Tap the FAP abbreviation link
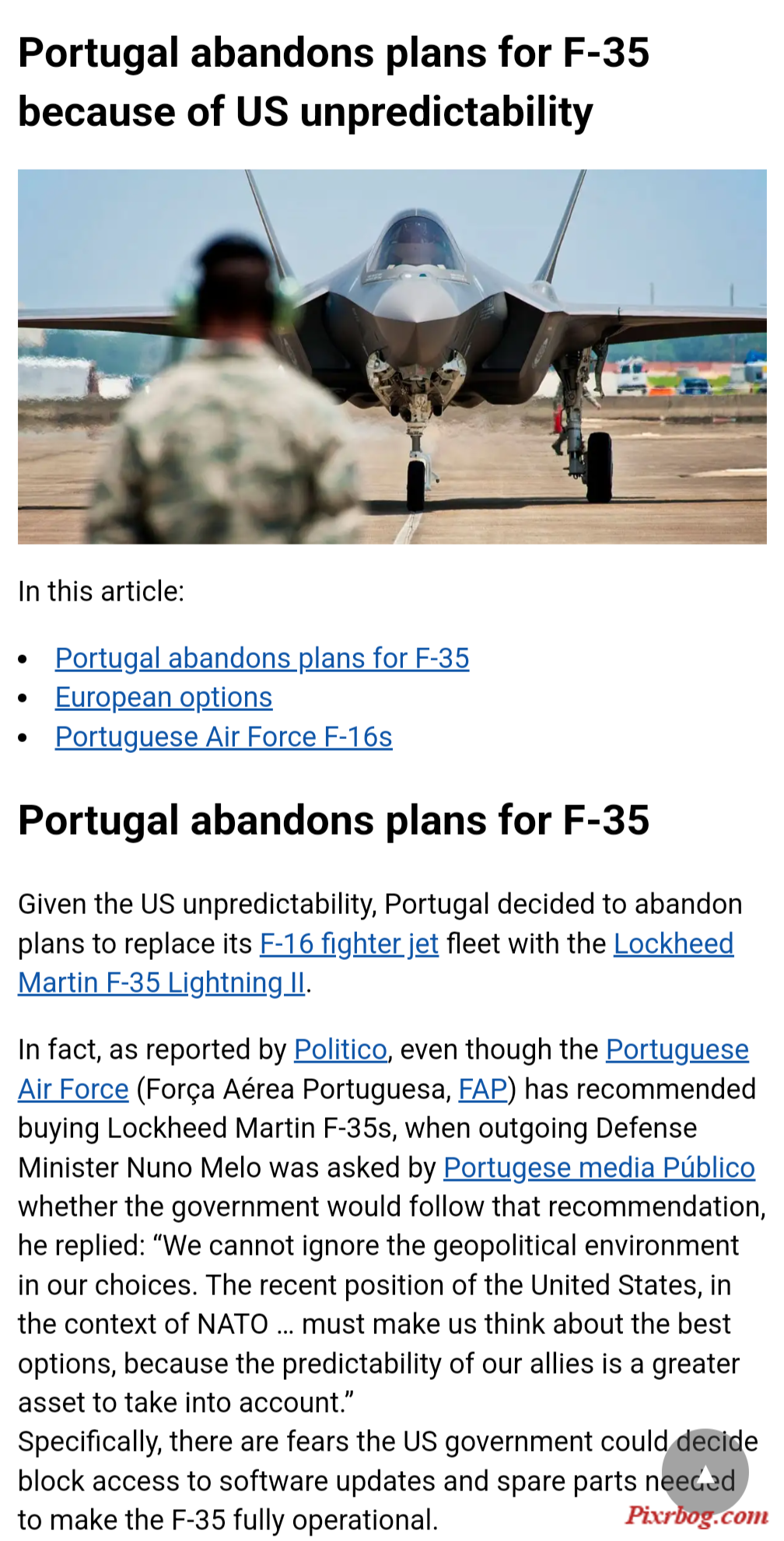 [483, 1089]
